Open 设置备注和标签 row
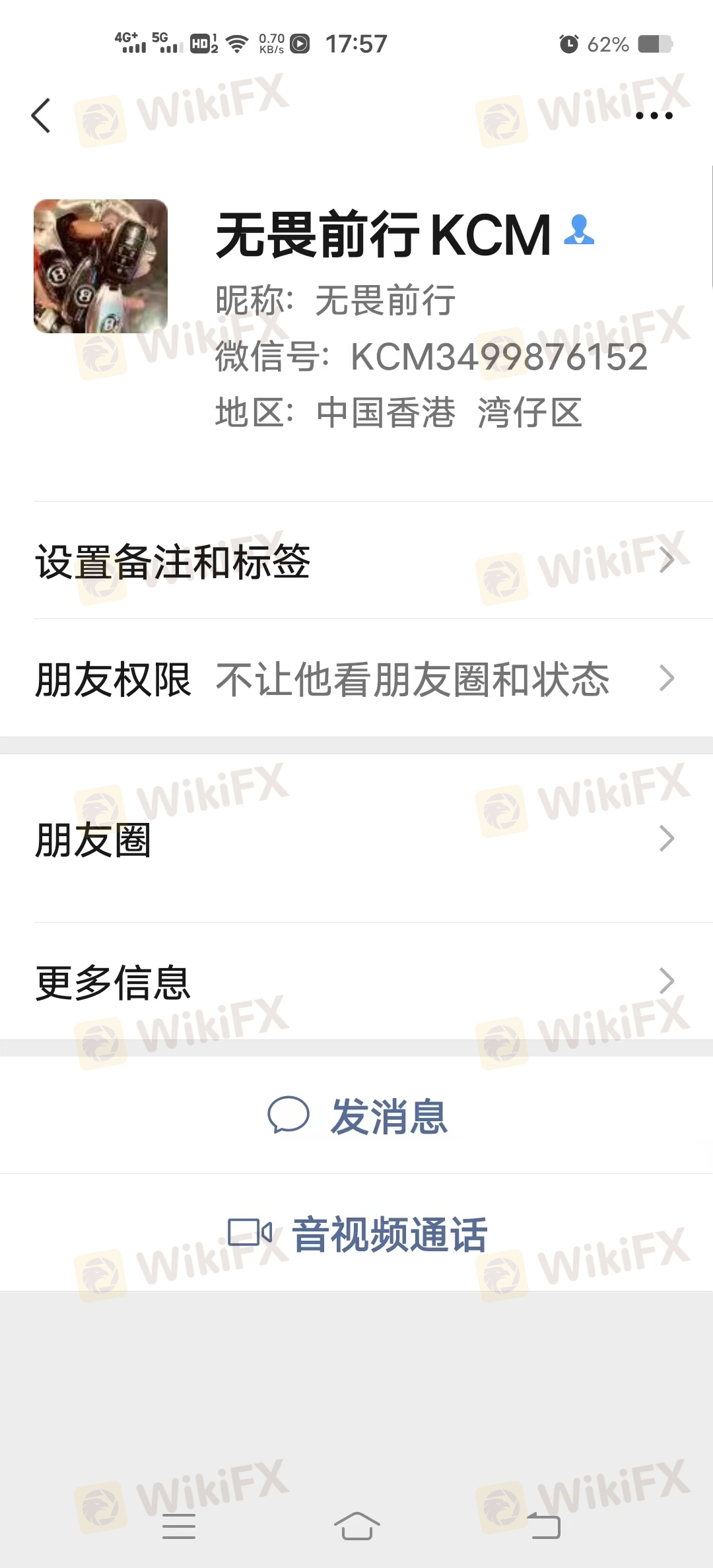713x1568 pixels. pyautogui.click(x=356, y=561)
